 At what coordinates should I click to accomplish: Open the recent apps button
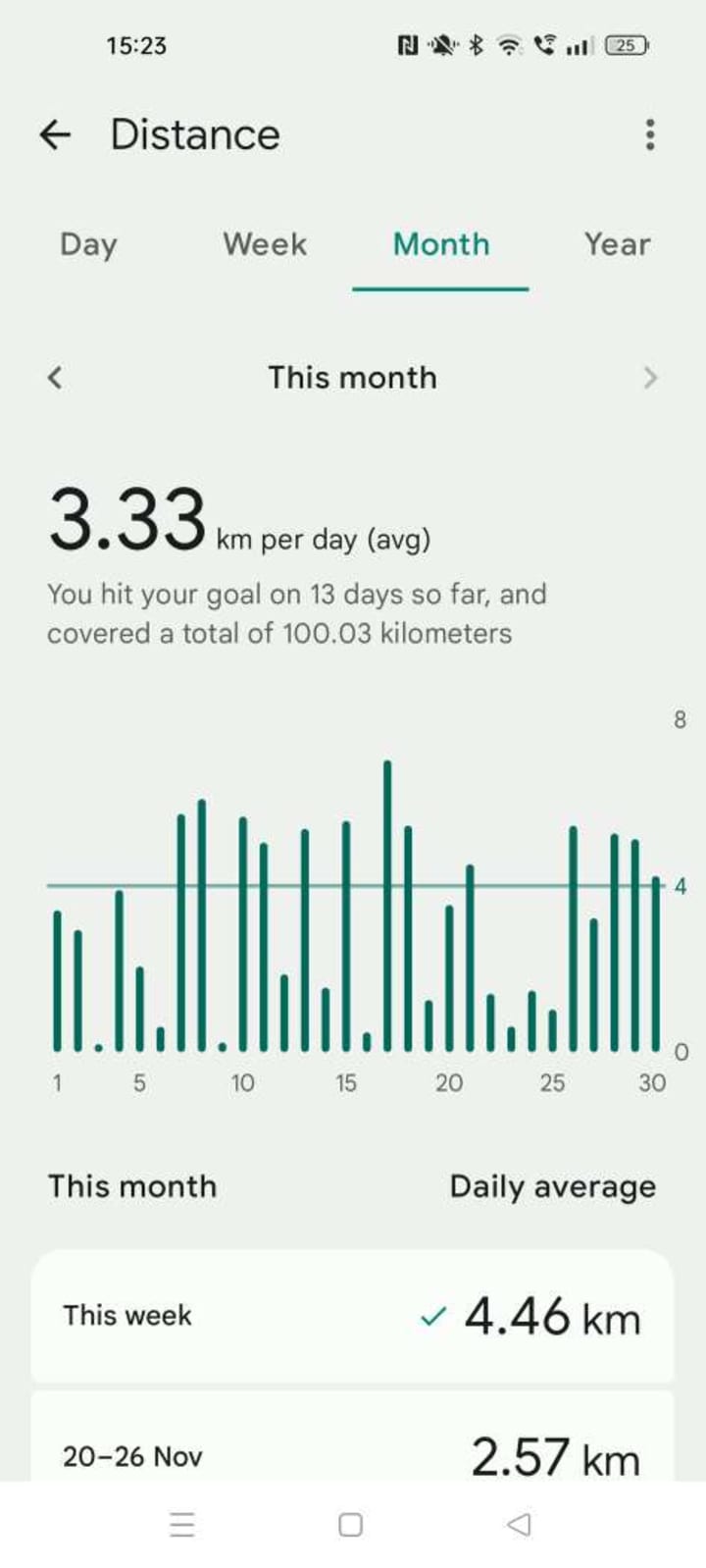[x=182, y=1524]
